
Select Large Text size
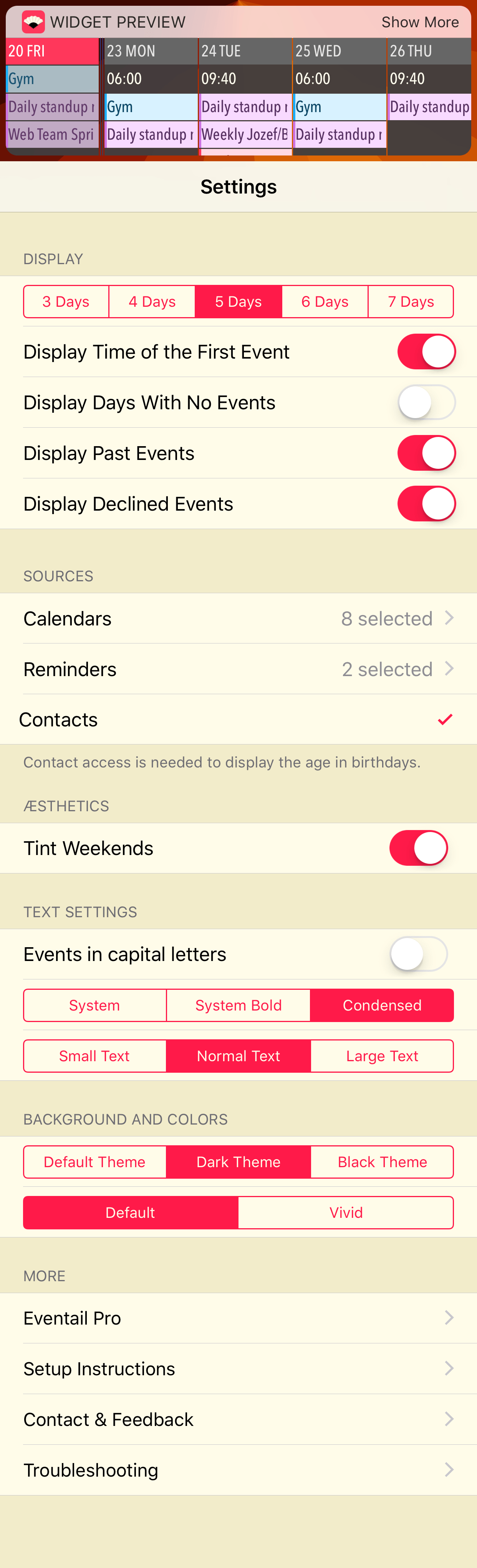click(382, 1055)
